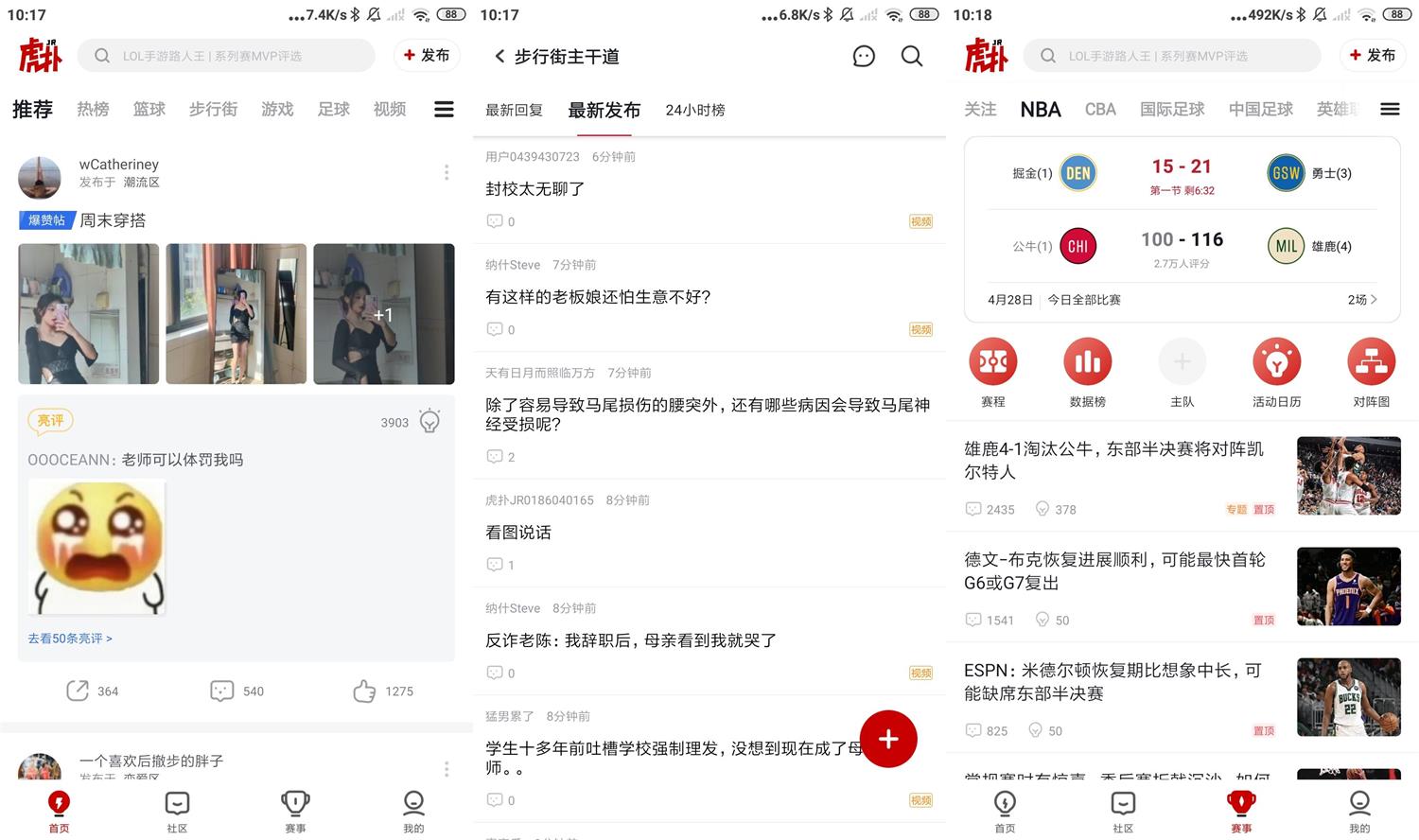
Task: Read the 德文-布克恢复进展顺利 article
Action: click(1114, 571)
